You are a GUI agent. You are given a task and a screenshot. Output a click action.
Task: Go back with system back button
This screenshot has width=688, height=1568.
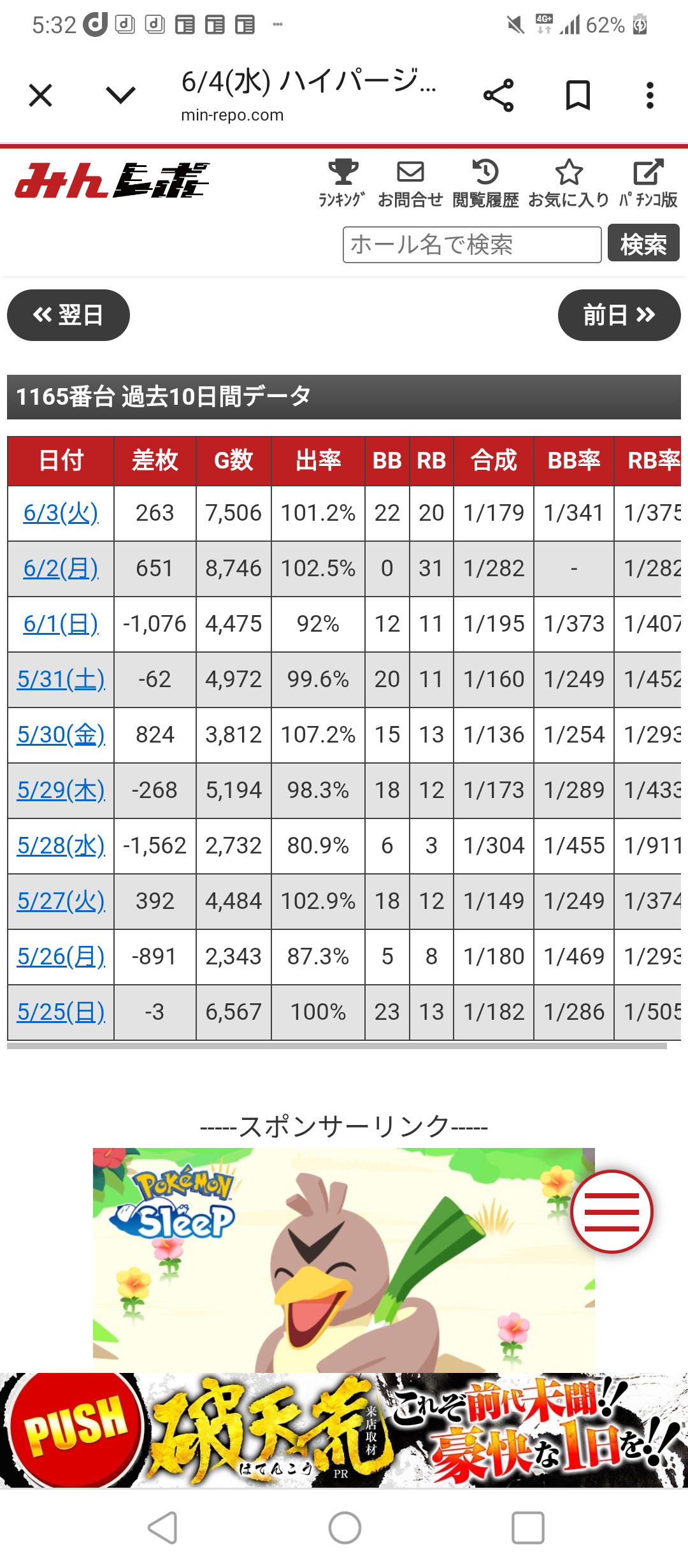tap(162, 1528)
